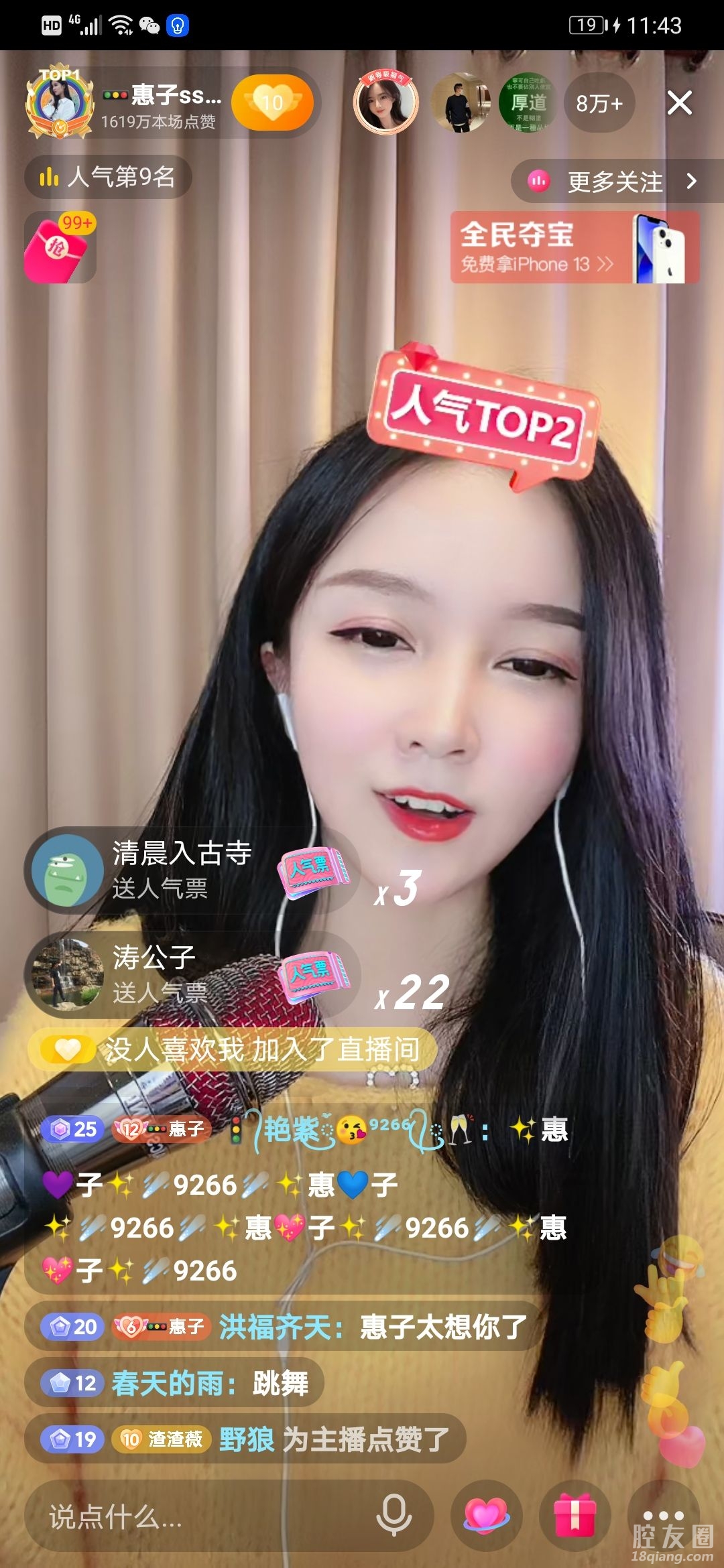This screenshot has width=724, height=1568.
Task: Tap the orange heart follow button
Action: pyautogui.click(x=273, y=103)
